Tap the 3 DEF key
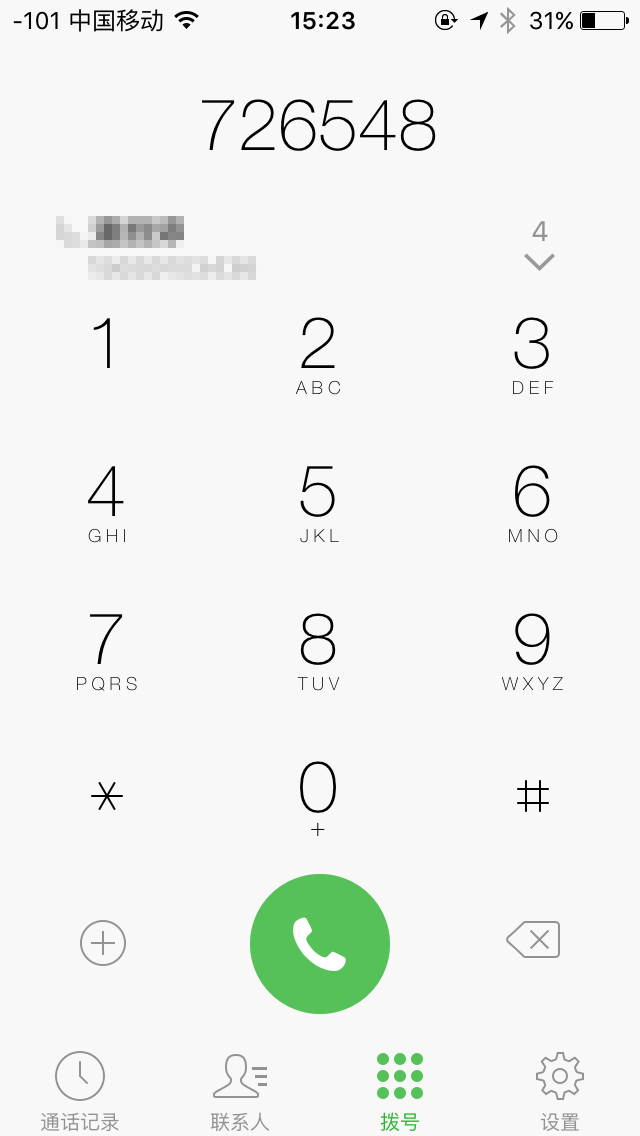 point(533,356)
